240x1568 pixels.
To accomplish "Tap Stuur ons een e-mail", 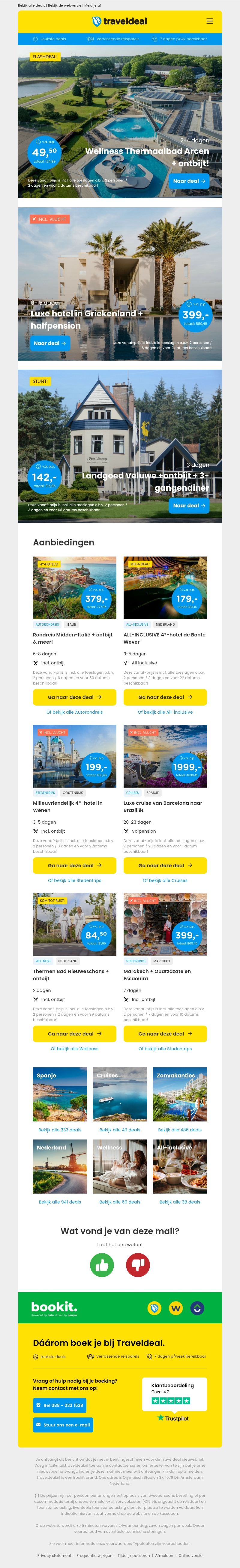I will pos(63,1424).
